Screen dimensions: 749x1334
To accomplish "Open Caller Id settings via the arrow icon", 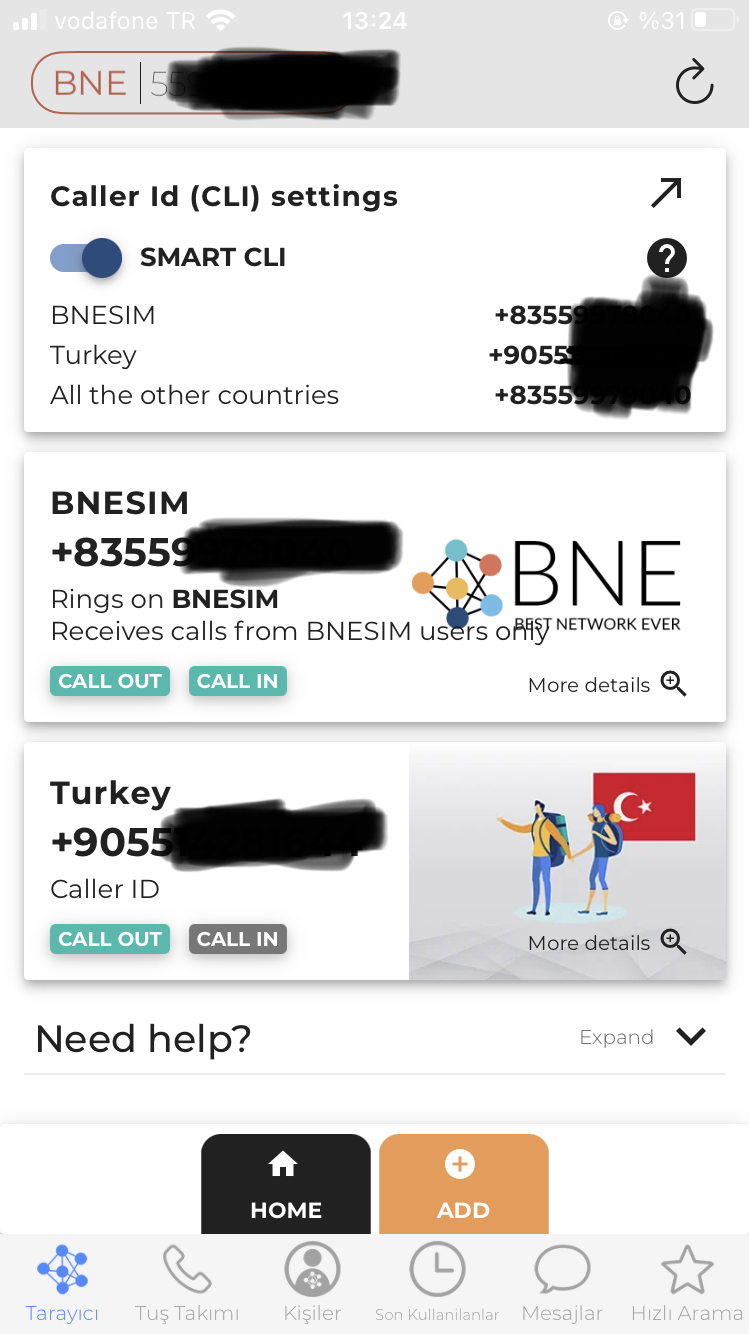I will (x=666, y=193).
